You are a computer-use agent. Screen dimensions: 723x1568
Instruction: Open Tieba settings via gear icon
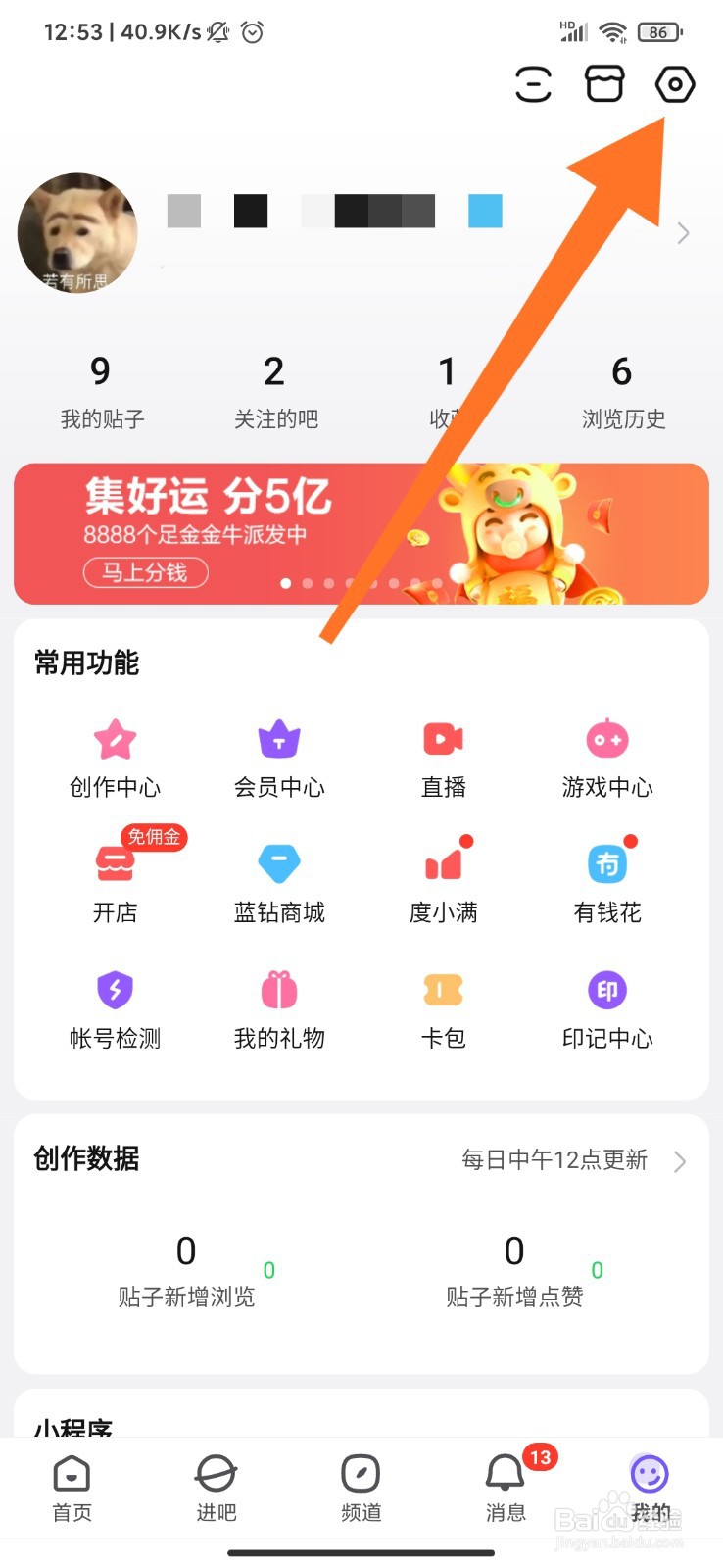[674, 84]
